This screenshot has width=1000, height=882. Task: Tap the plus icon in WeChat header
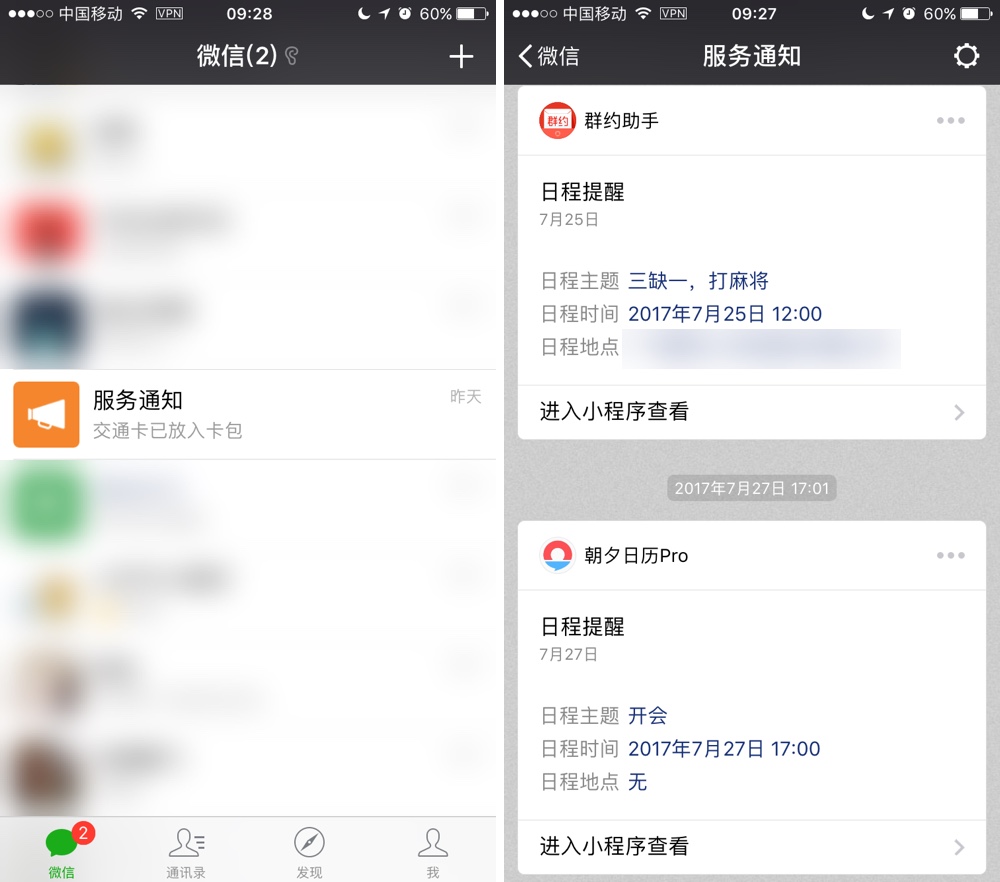tap(460, 56)
